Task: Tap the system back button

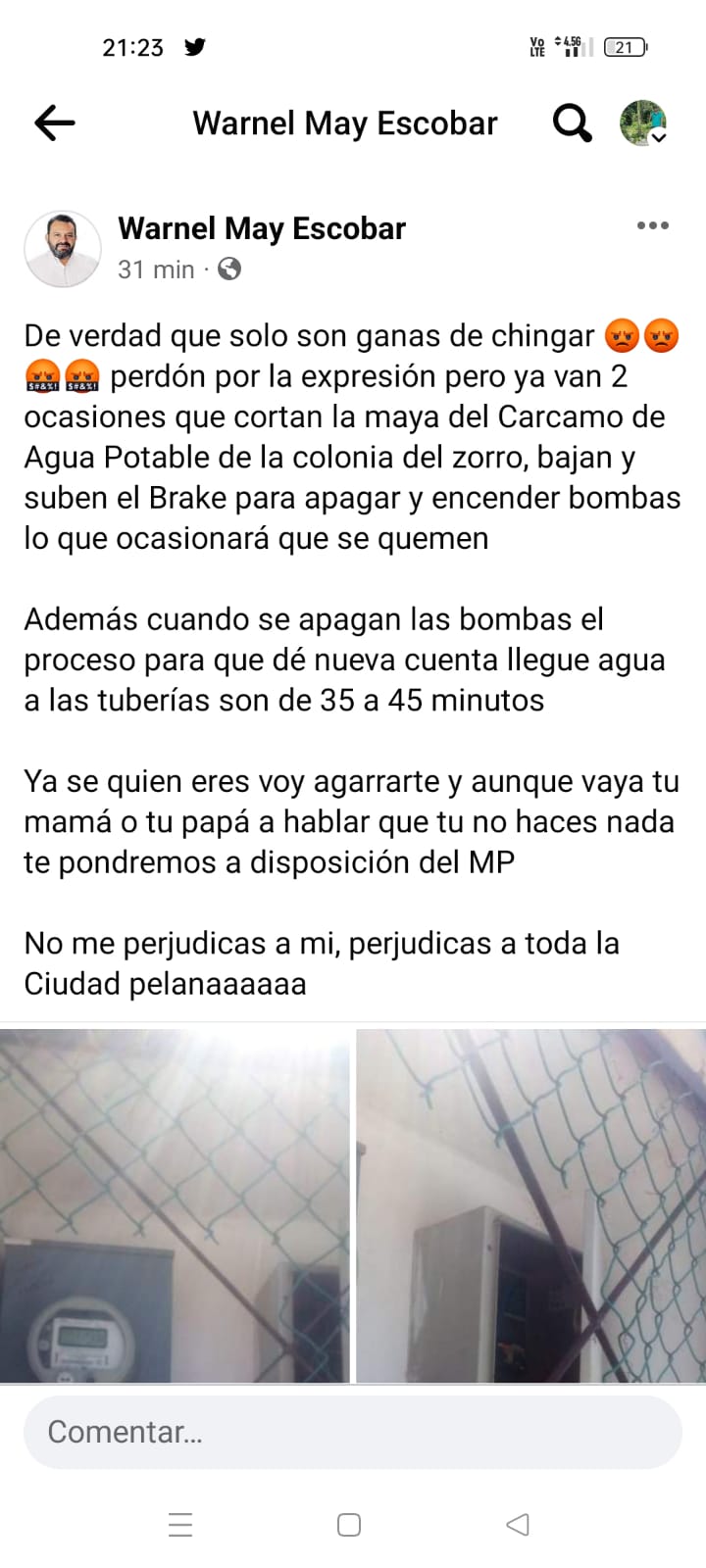Action: click(x=518, y=1525)
